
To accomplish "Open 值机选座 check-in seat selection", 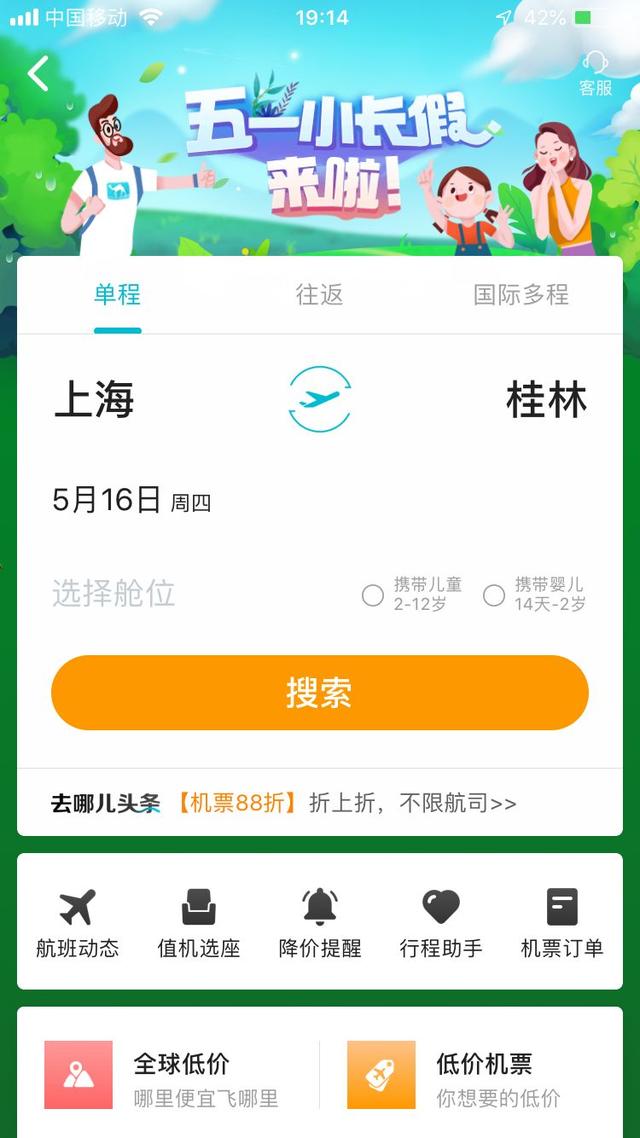I will (x=198, y=922).
